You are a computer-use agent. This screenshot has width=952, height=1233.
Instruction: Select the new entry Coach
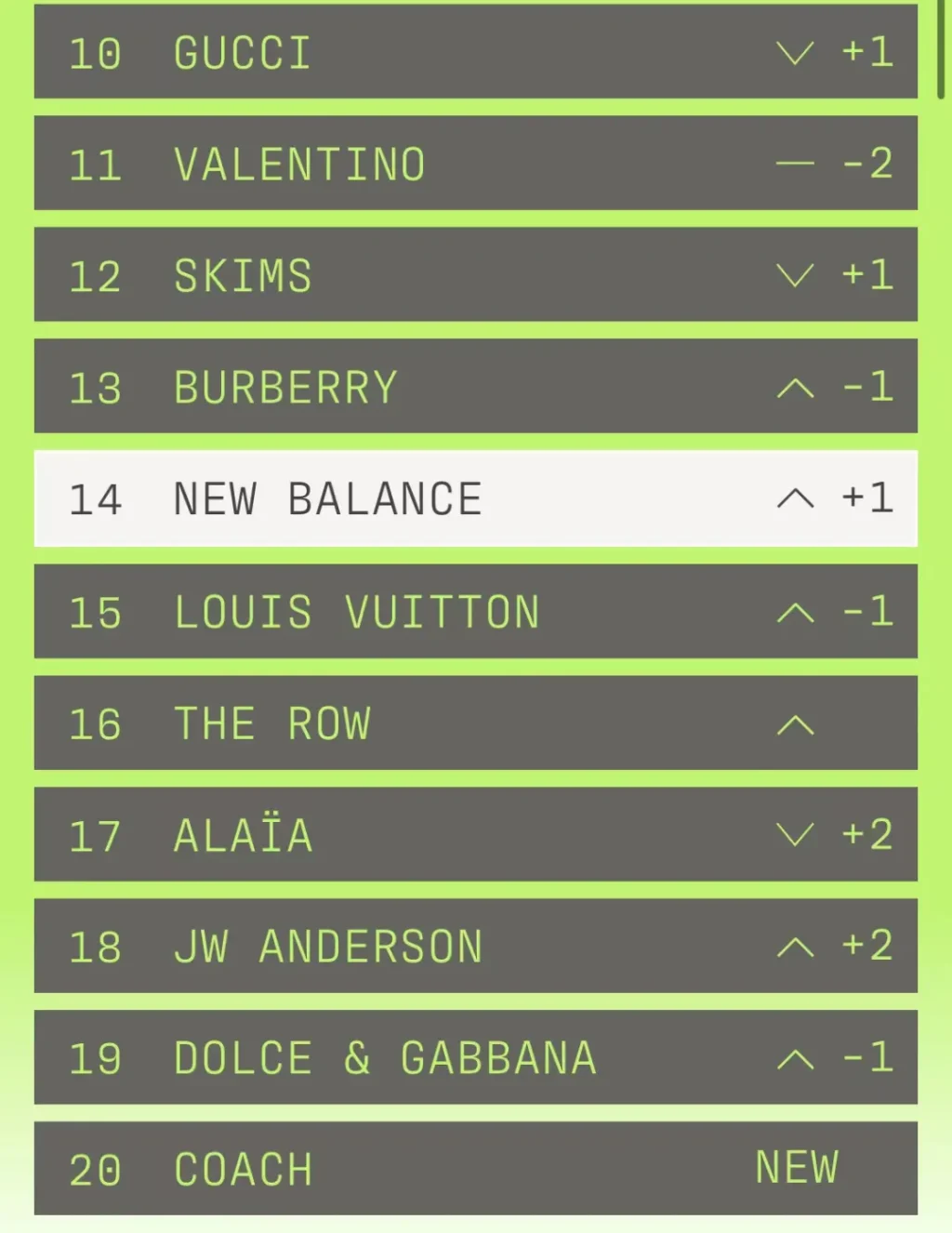coord(475,1169)
